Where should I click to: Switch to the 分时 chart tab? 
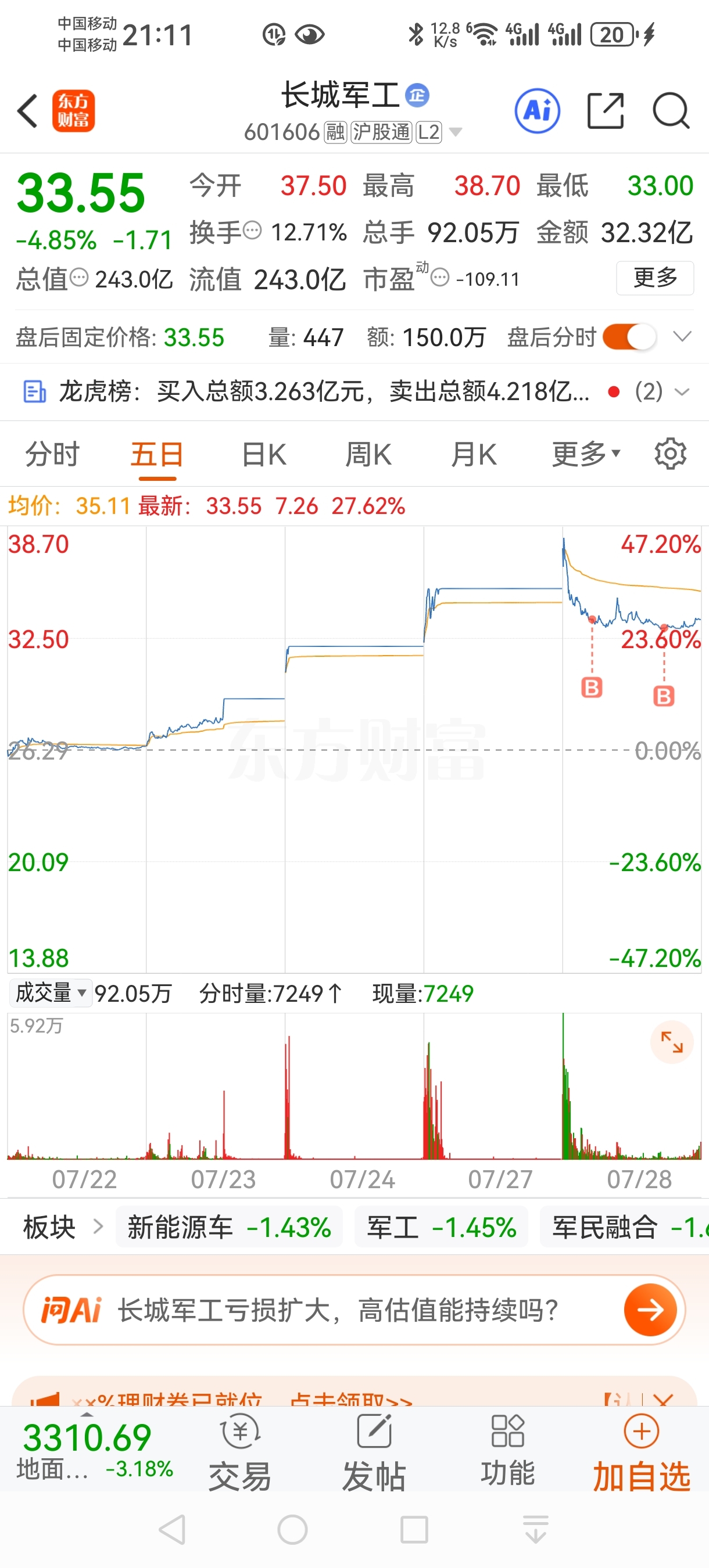coord(52,455)
